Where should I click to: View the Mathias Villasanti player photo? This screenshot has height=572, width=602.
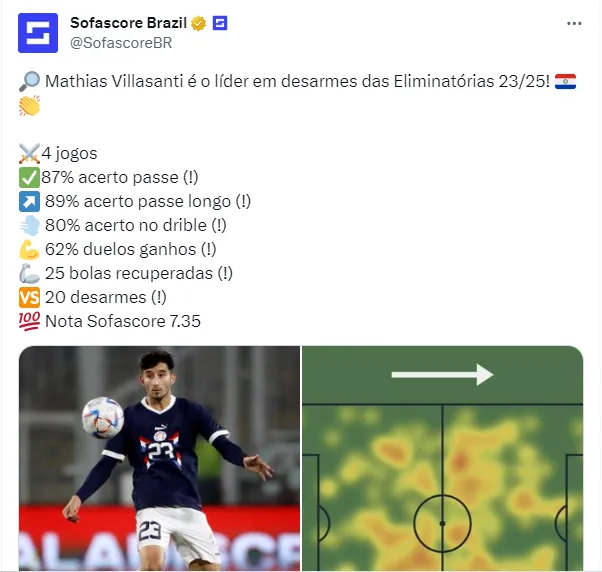(x=159, y=457)
